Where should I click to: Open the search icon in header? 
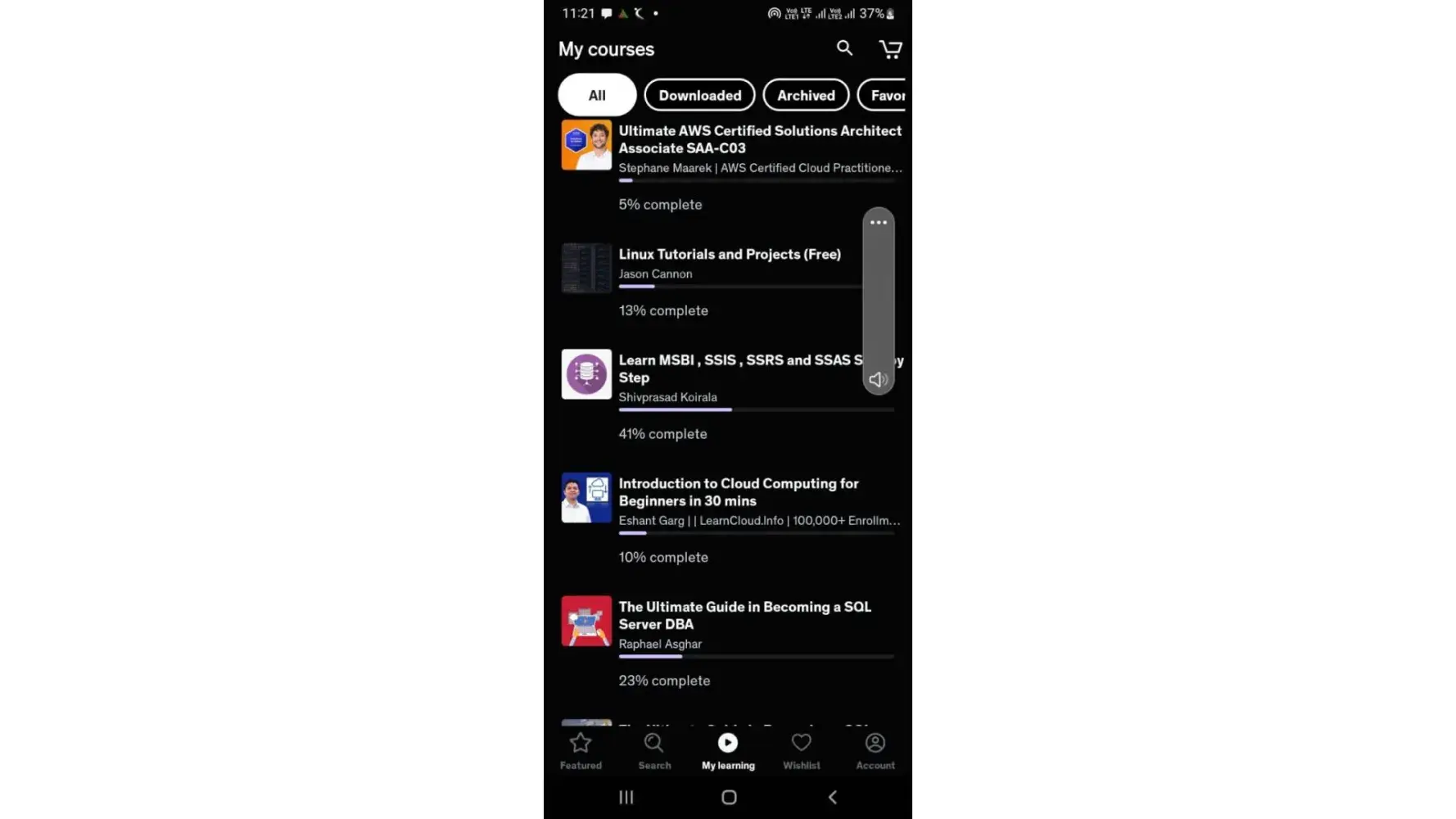pos(844,48)
